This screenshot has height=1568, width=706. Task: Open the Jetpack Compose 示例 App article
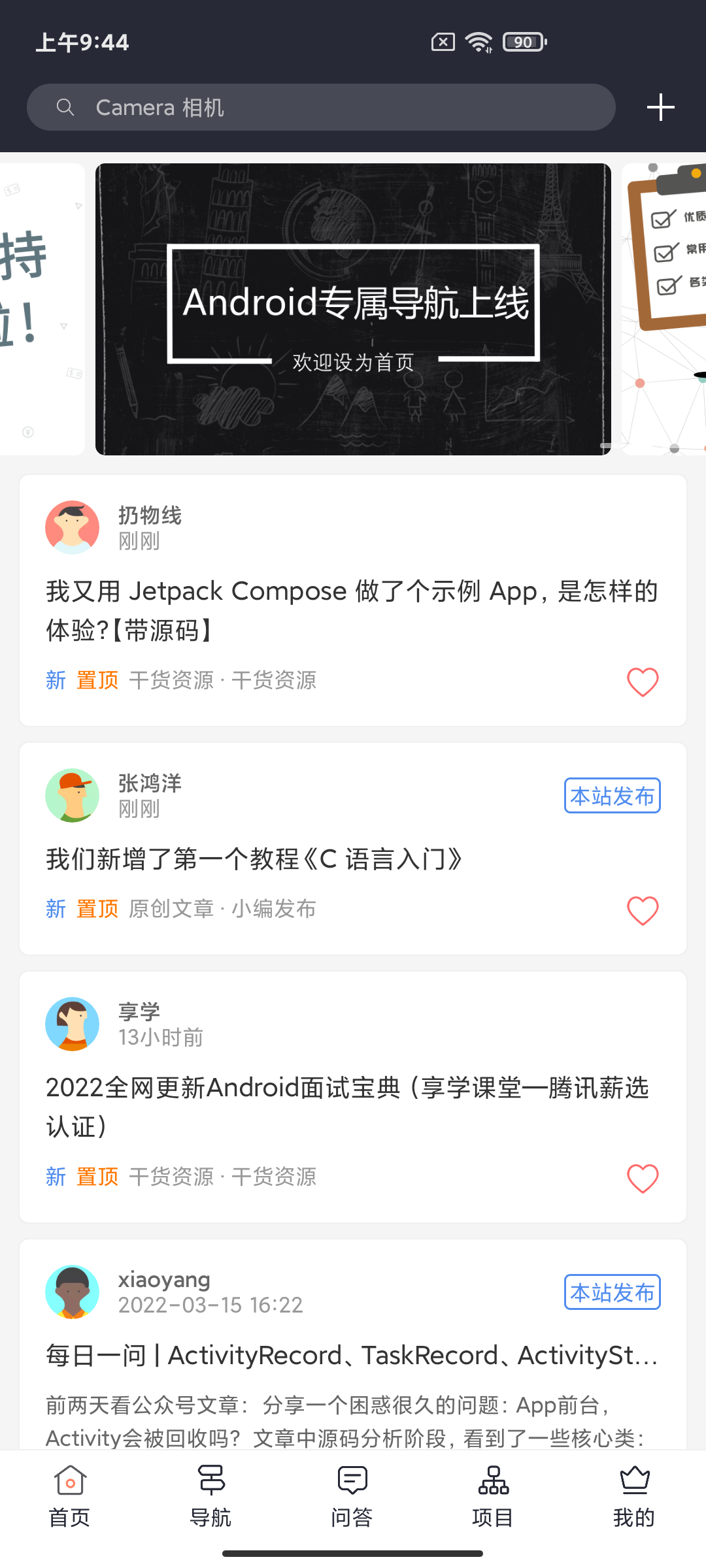(x=352, y=610)
